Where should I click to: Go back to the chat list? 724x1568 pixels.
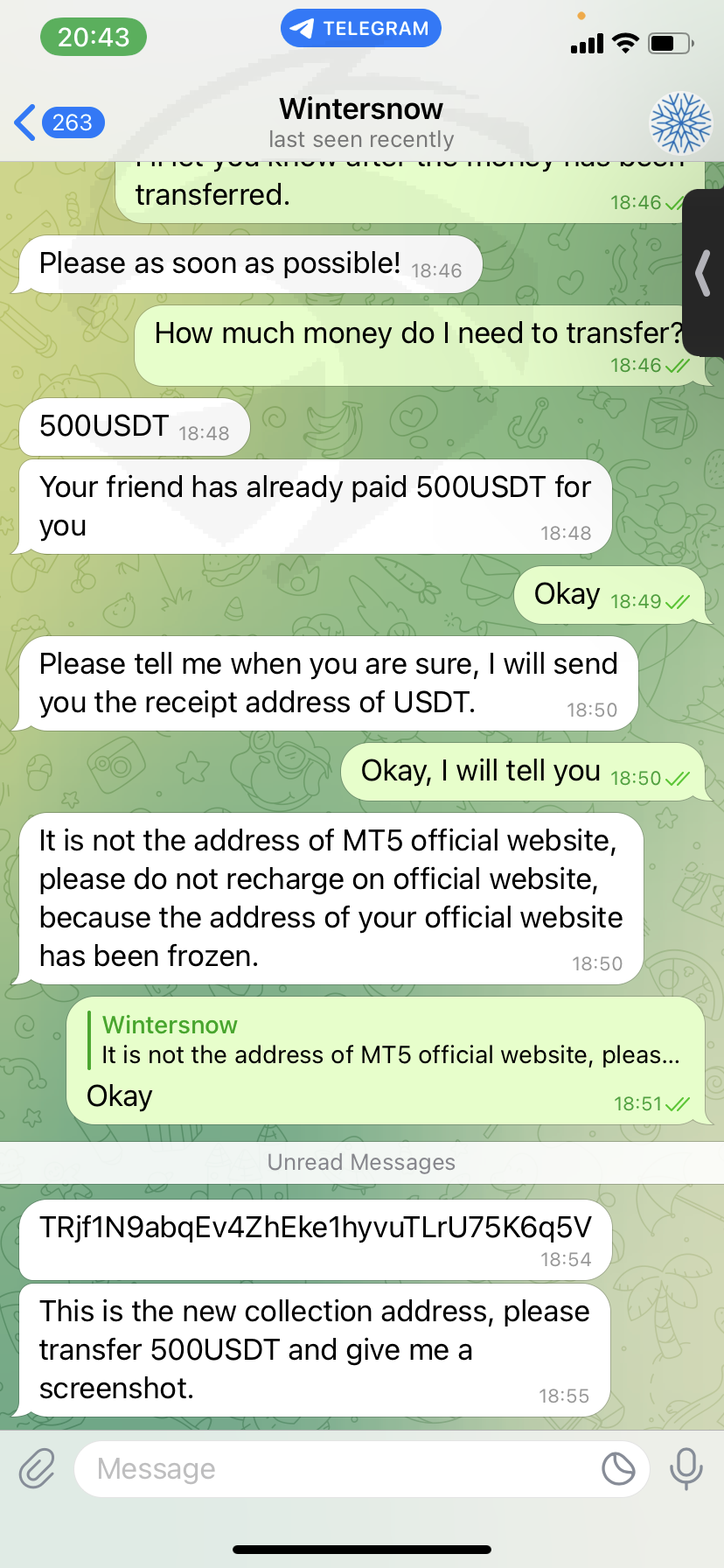(59, 122)
